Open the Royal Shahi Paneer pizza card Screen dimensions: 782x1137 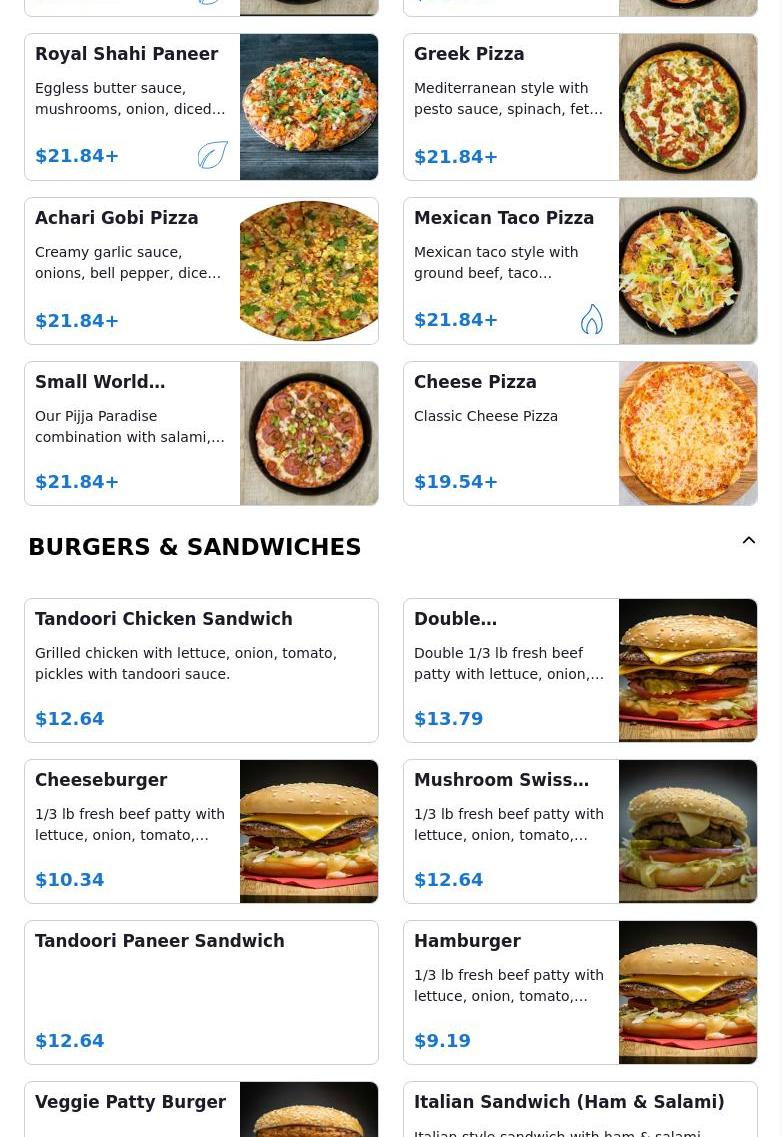tap(201, 107)
